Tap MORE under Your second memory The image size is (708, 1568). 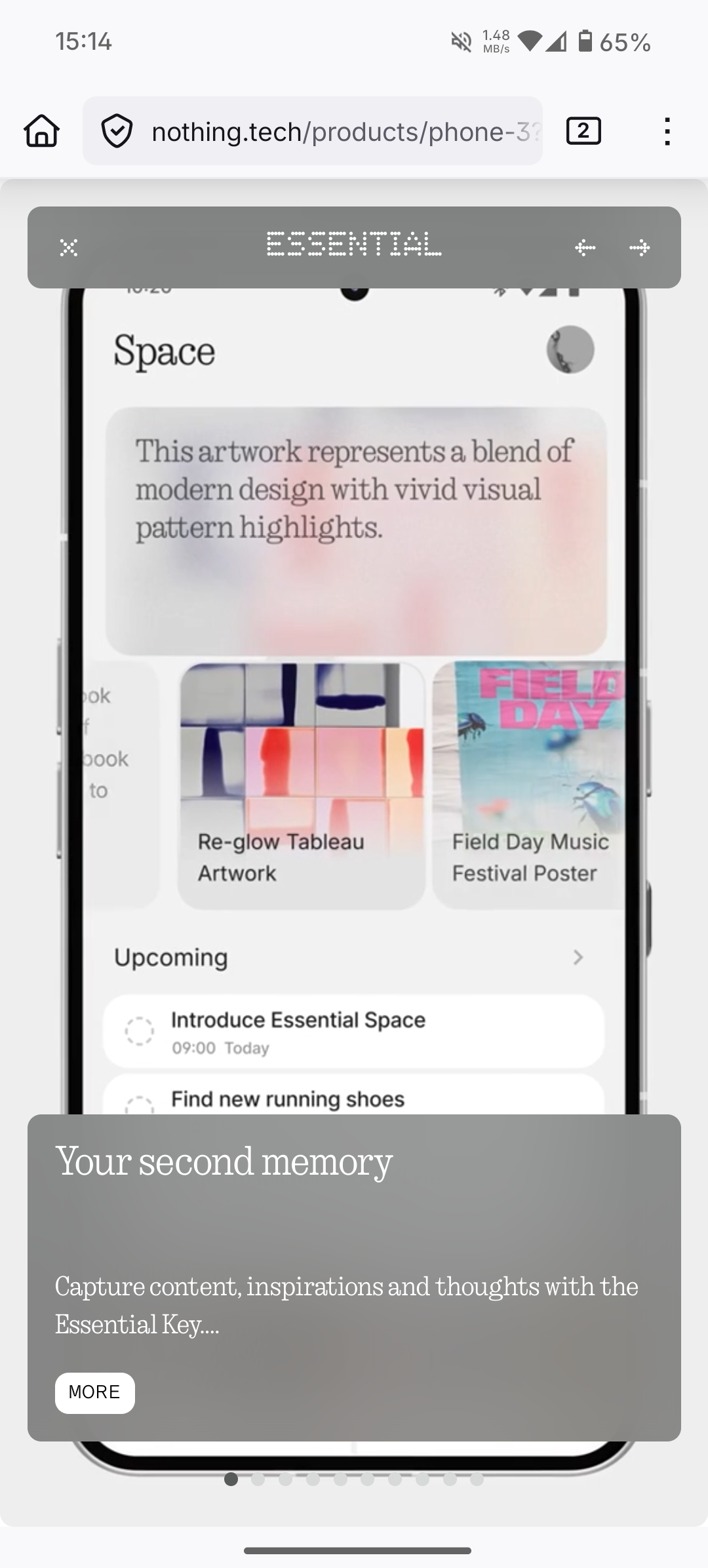(x=95, y=1392)
